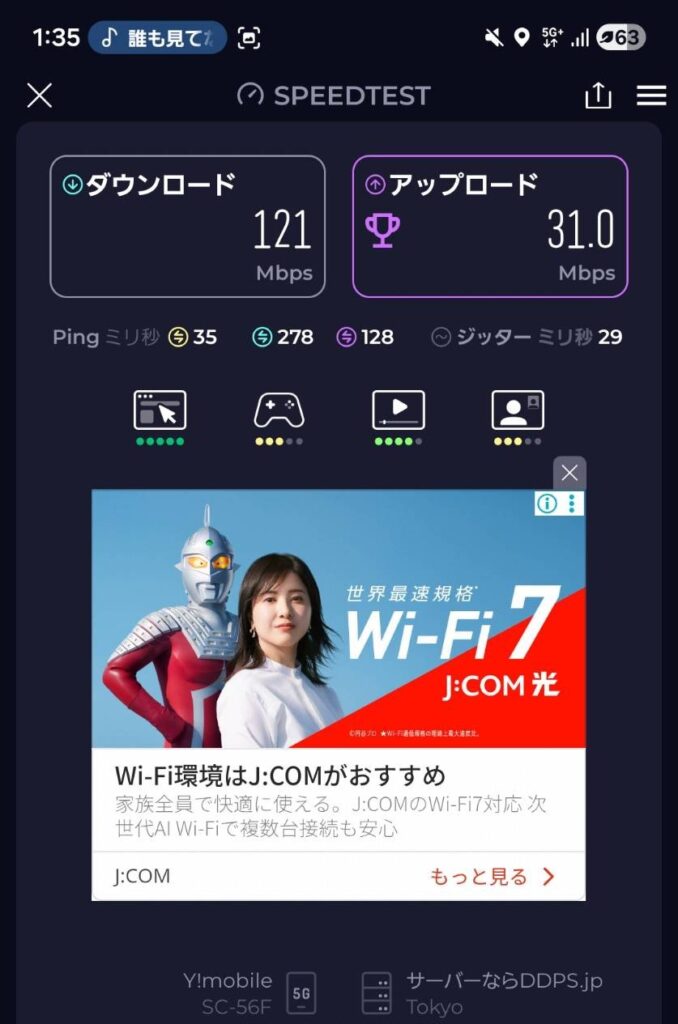View the web browsing rating icon
The height and width of the screenshot is (1024, 678).
pyautogui.click(x=160, y=412)
